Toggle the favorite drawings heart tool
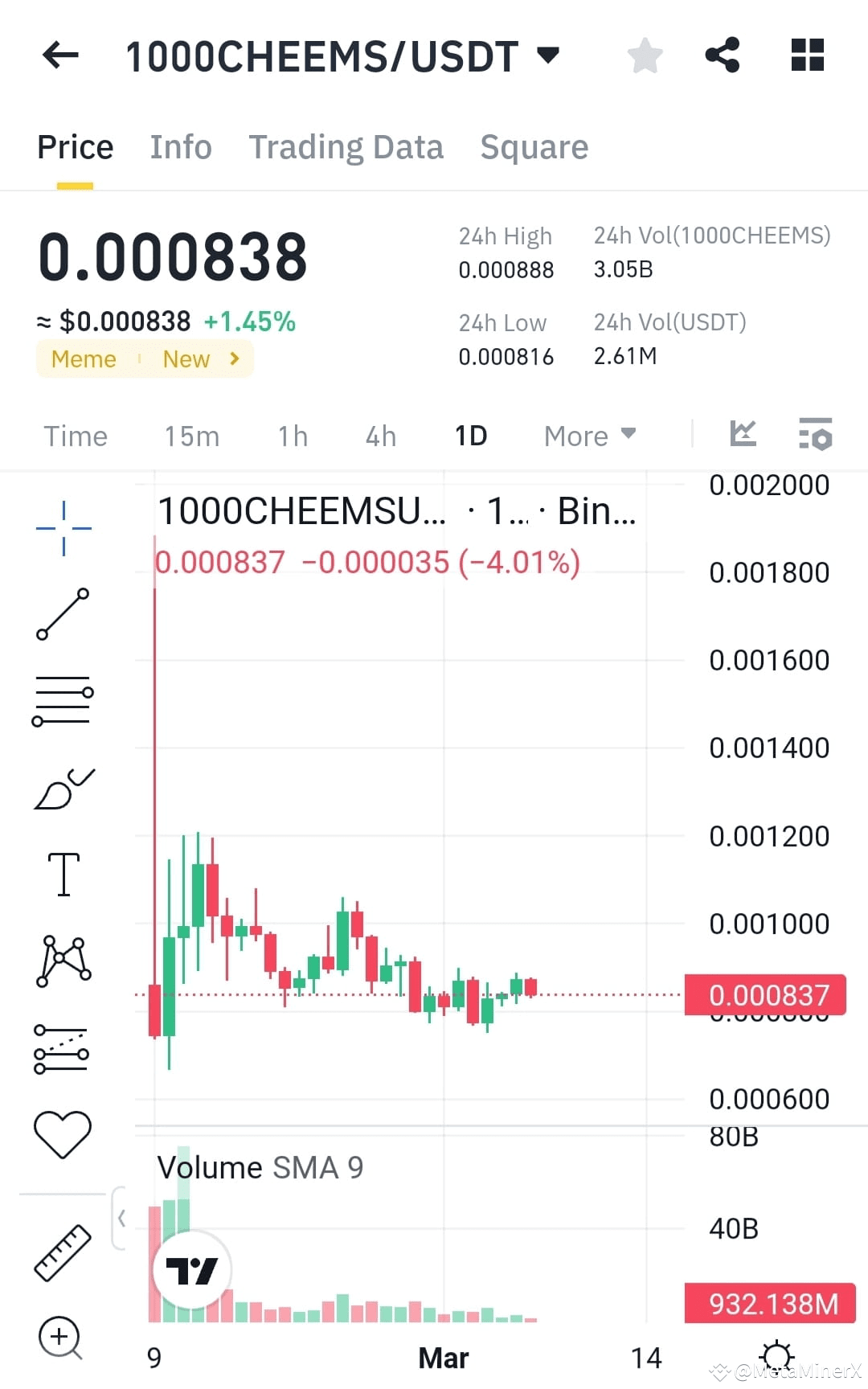 tap(63, 1133)
